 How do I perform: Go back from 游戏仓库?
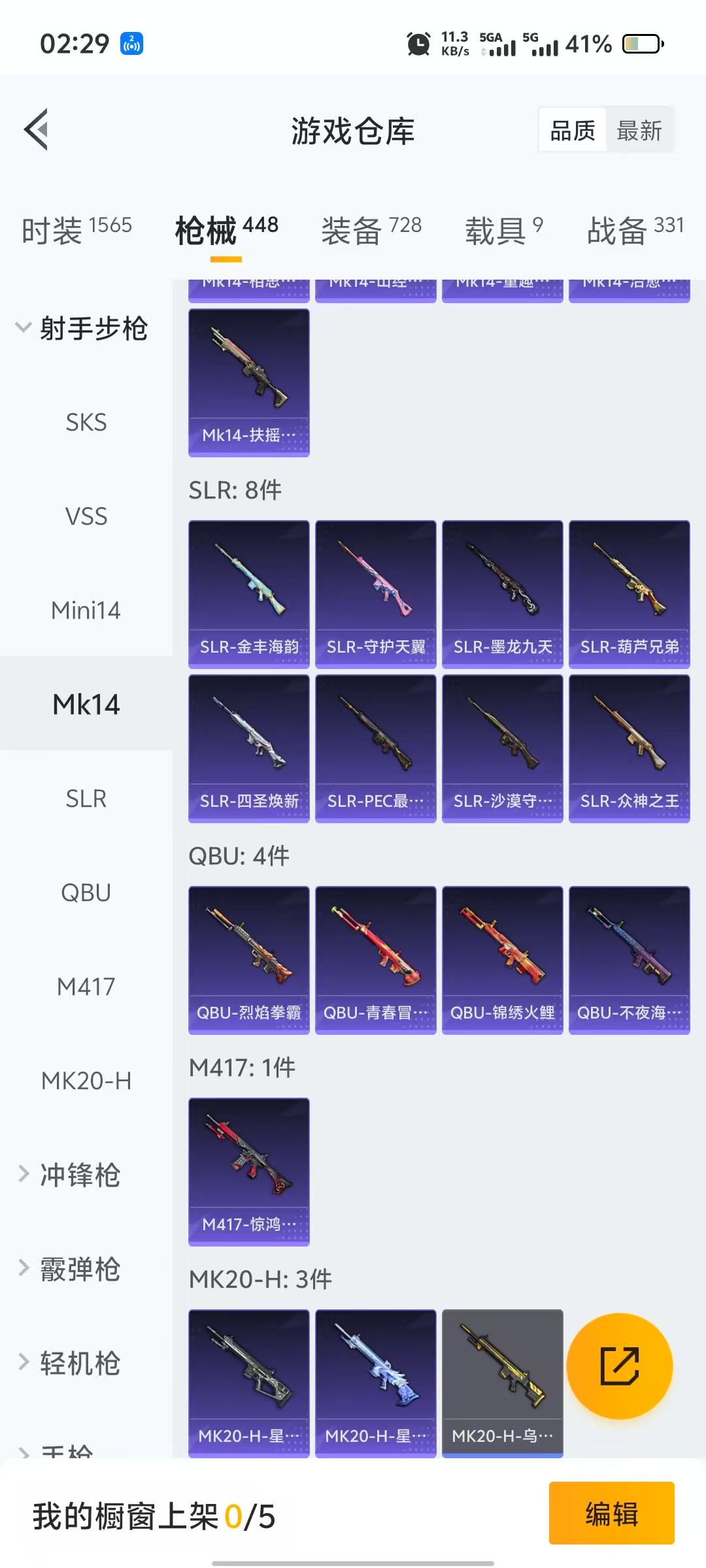click(x=37, y=129)
